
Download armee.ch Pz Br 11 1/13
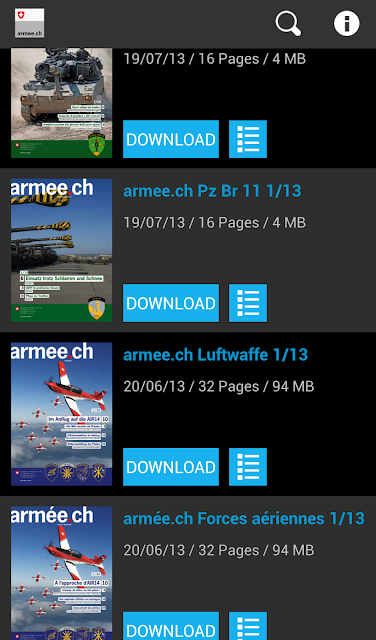click(x=171, y=303)
